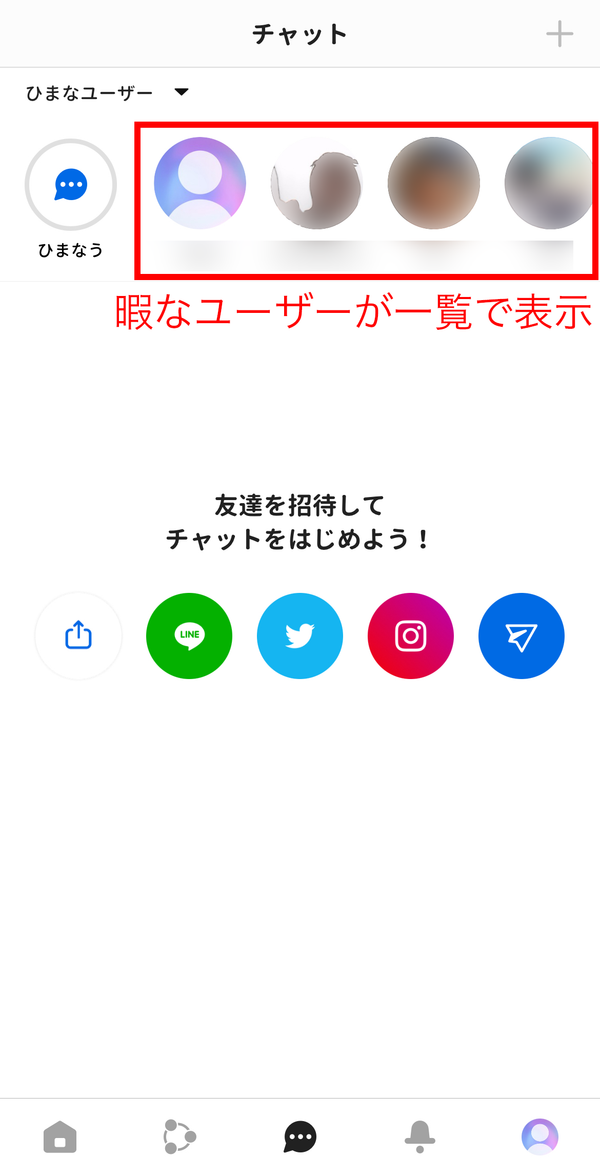Image resolution: width=600 pixels, height=1174 pixels.
Task: Tap the ひまなう status bubble
Action: click(x=71, y=184)
